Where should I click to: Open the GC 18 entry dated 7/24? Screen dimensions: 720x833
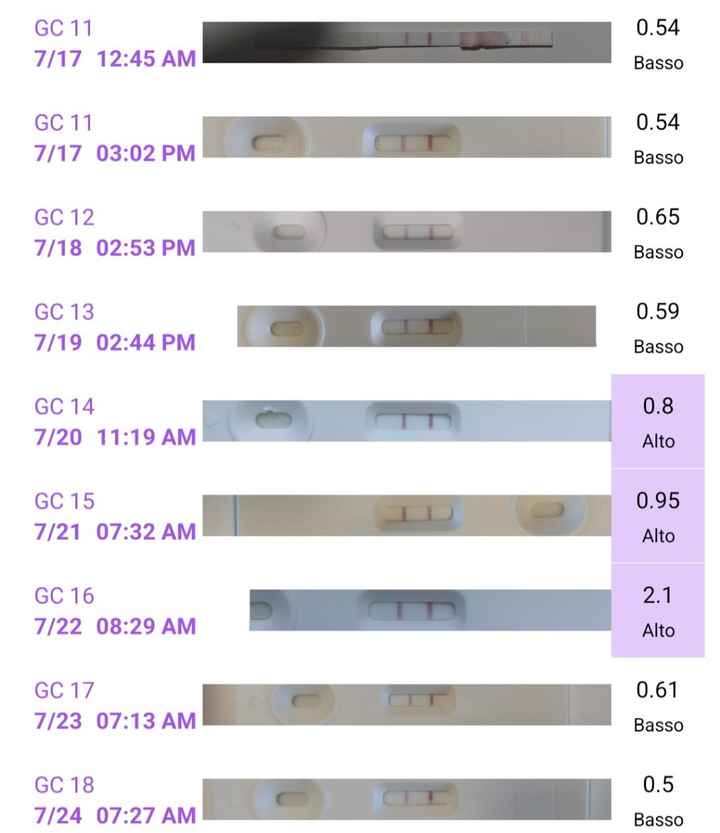(406, 800)
